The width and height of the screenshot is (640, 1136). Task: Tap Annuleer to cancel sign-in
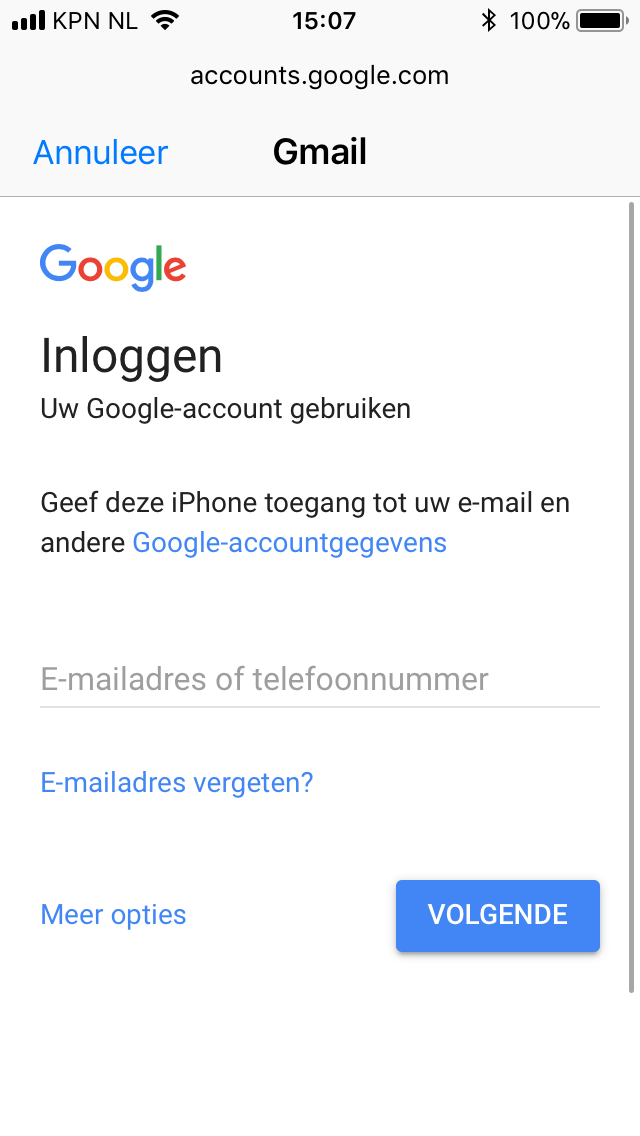pos(101,152)
